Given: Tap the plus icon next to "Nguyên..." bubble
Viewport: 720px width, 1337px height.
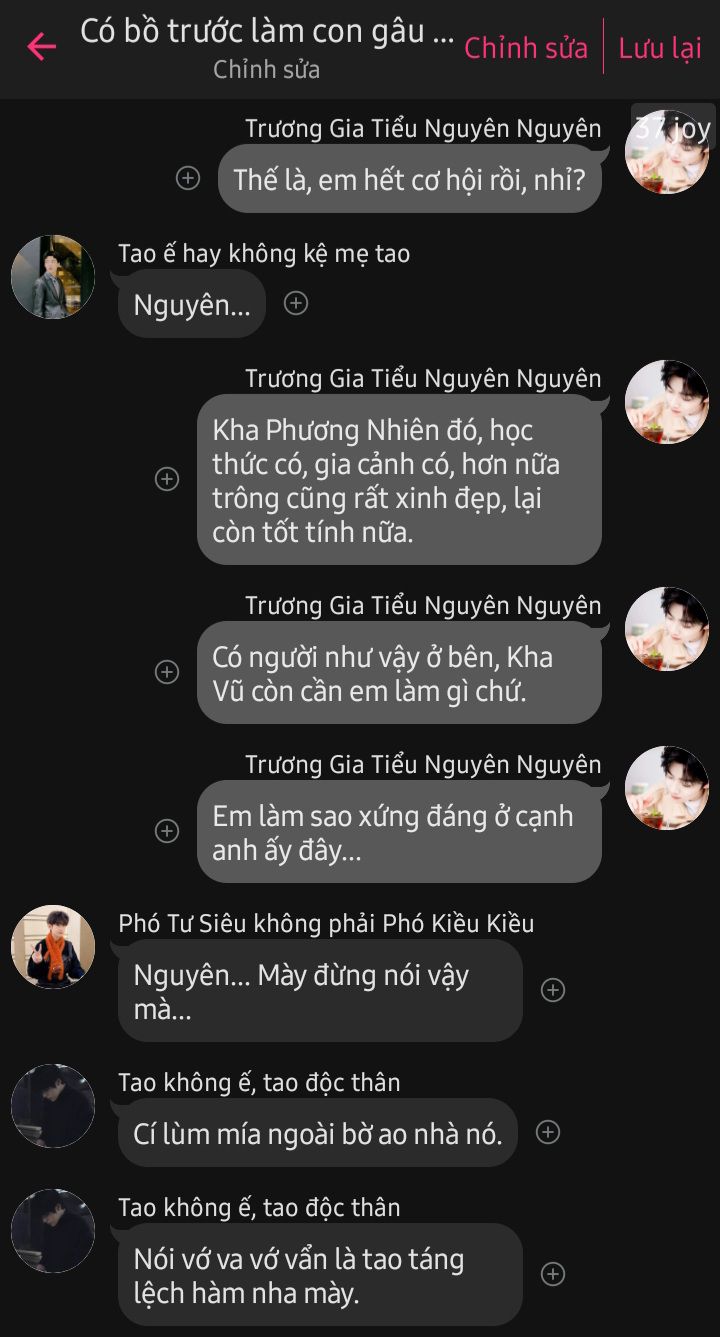Looking at the screenshot, I should [x=296, y=303].
